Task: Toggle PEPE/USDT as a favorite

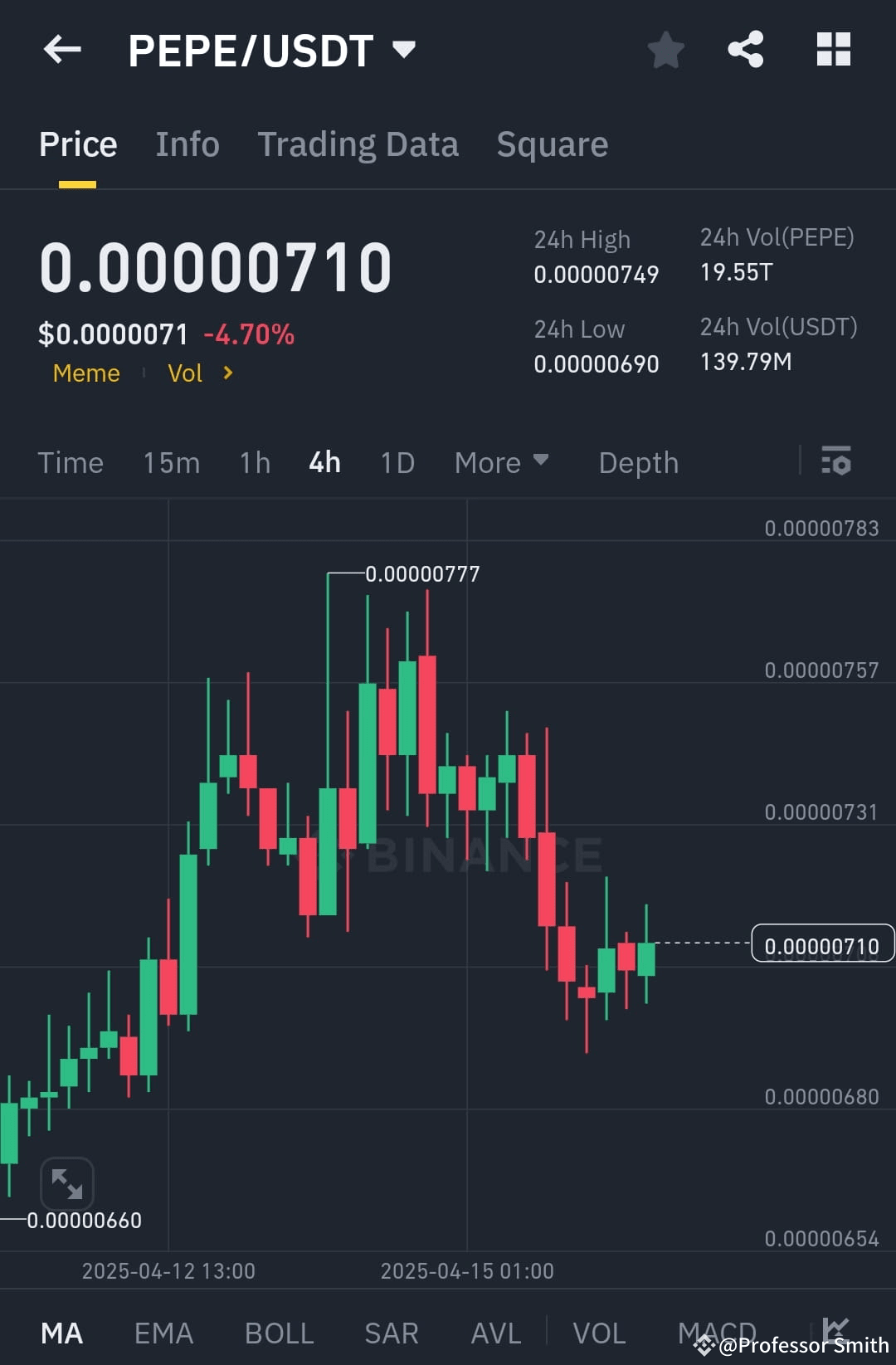Action: [x=666, y=50]
